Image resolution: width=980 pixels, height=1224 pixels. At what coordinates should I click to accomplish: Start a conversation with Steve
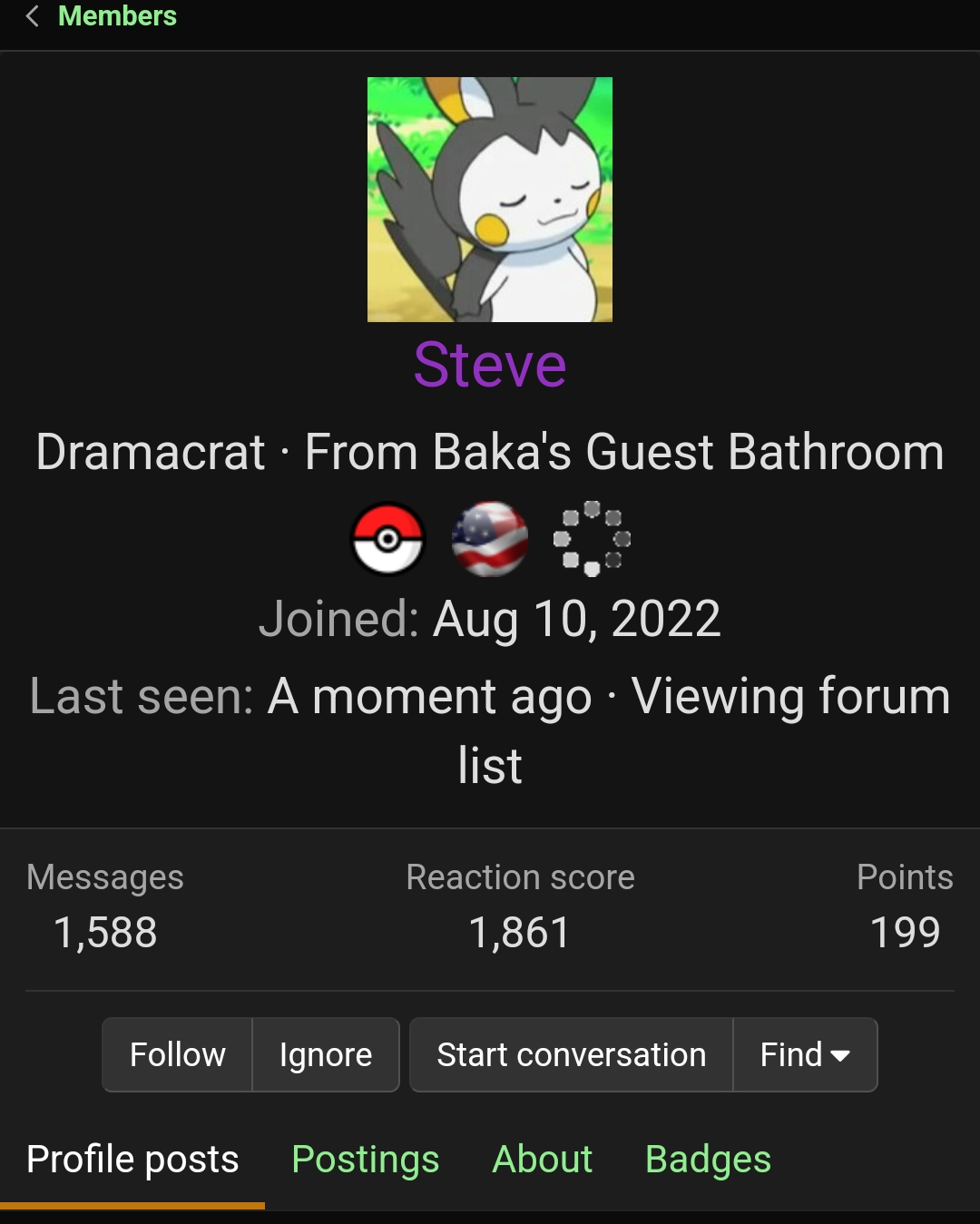571,1054
